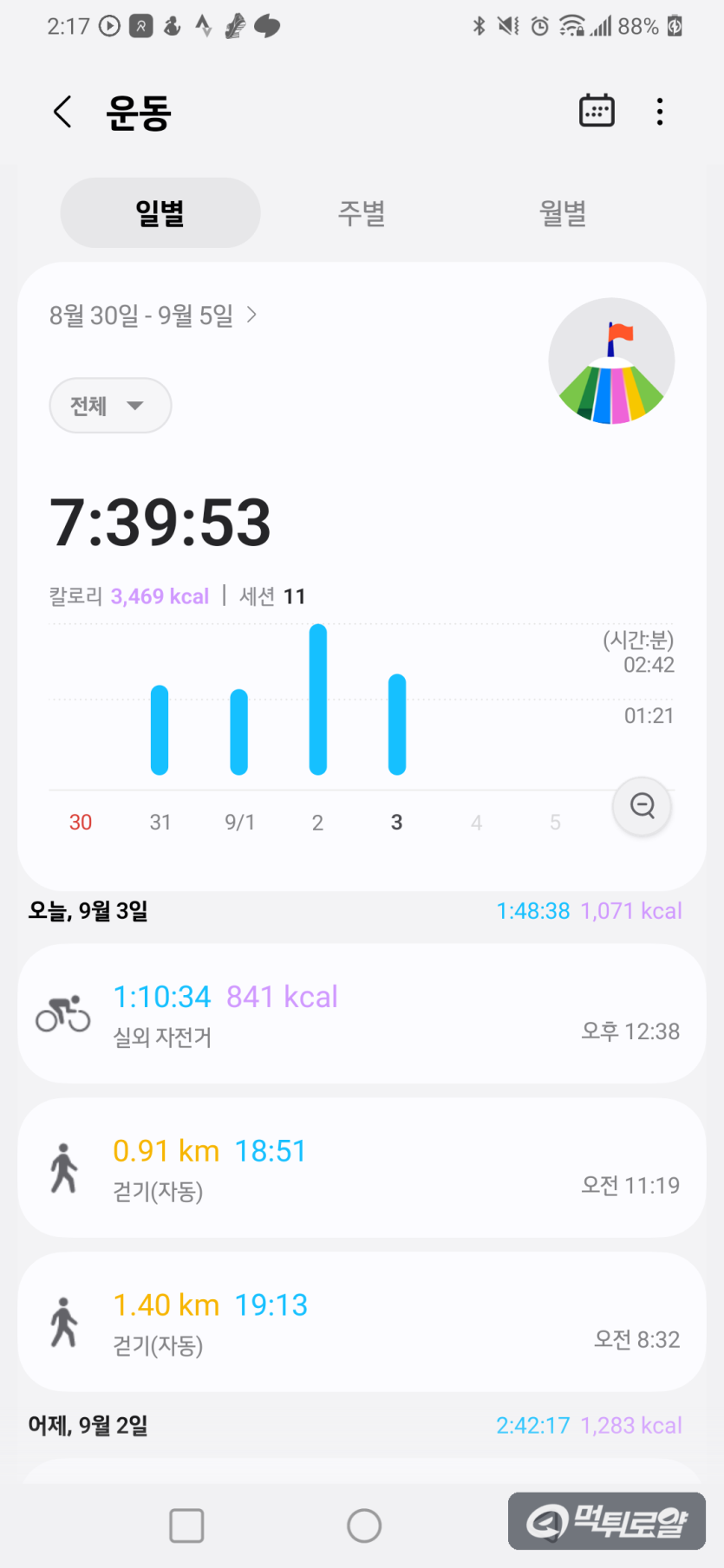
Task: Select the 31 bar in the chart
Action: click(x=160, y=730)
